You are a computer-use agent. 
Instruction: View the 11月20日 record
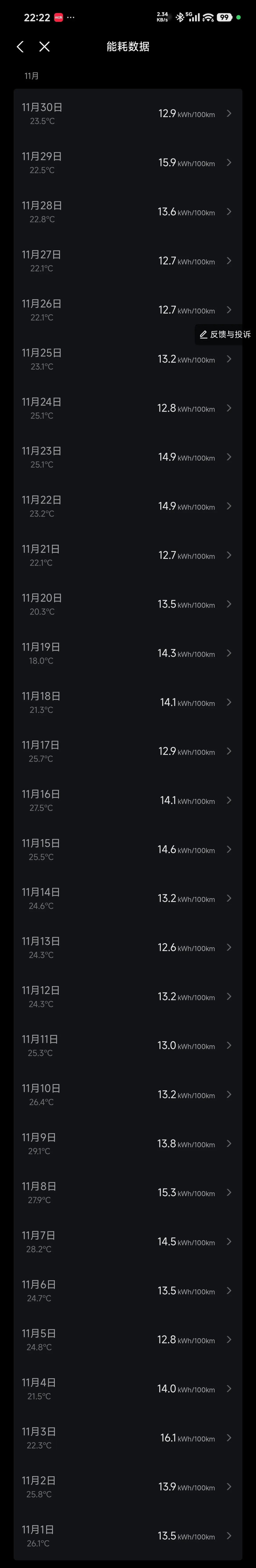[128, 604]
